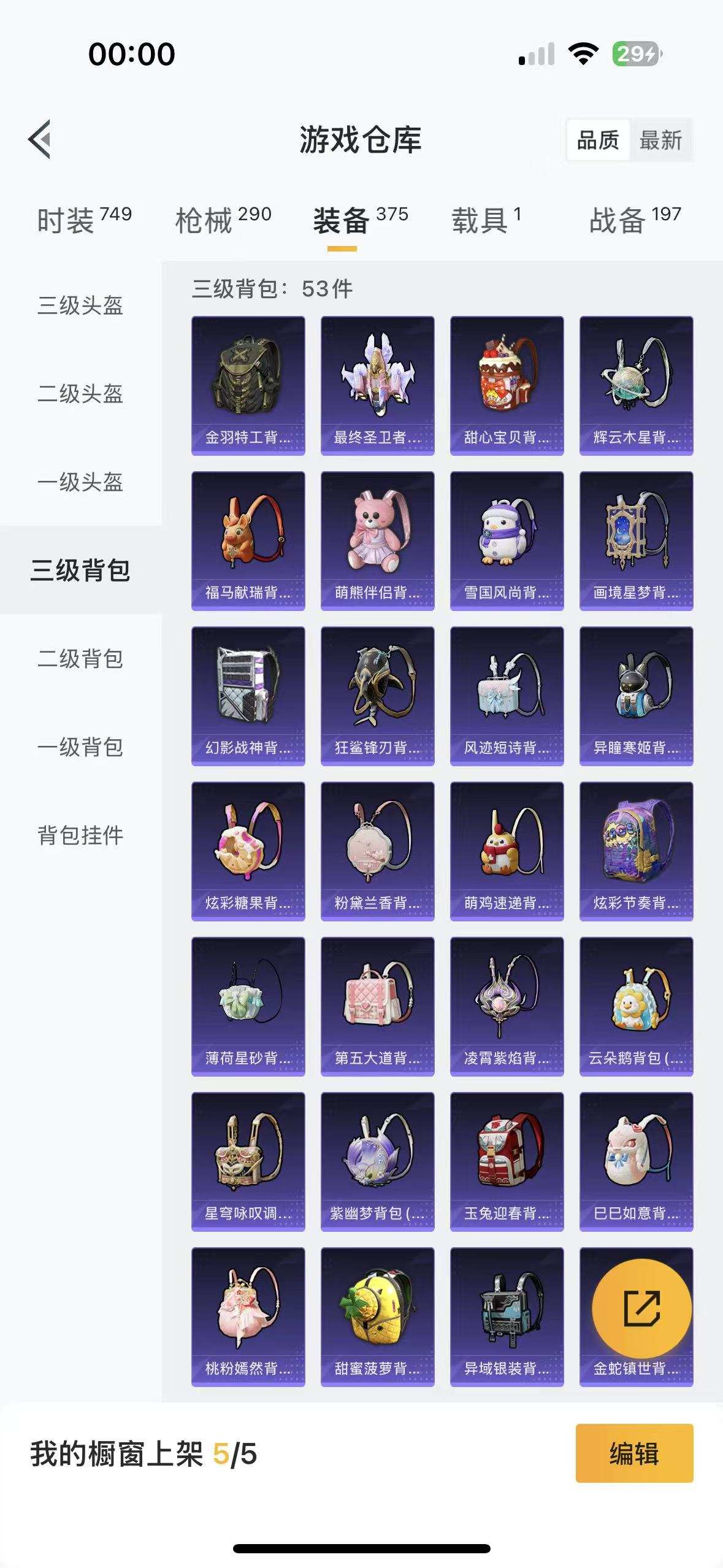
Task: Open the 战备 tab
Action: 635,220
